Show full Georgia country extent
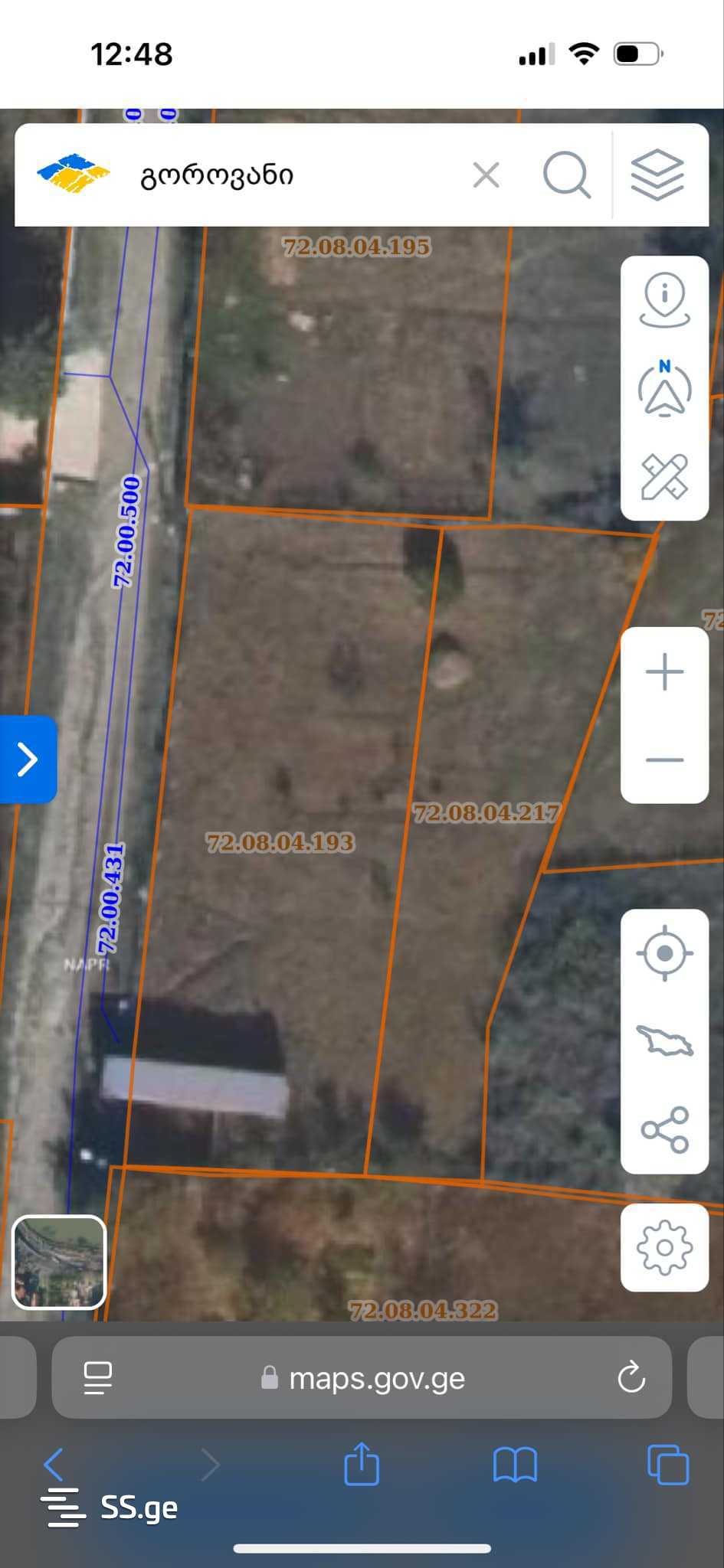 pyautogui.click(x=664, y=1041)
